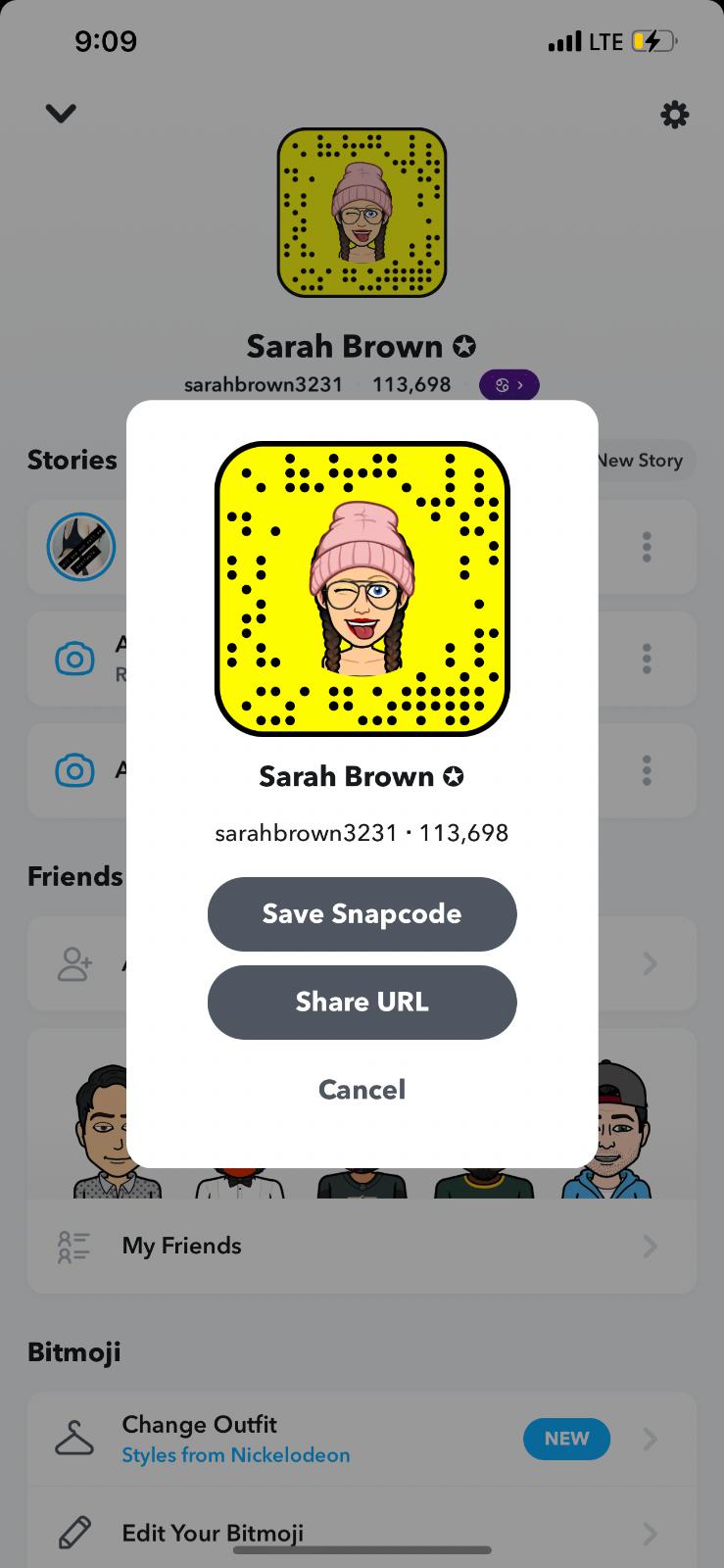Share the profile URL
Image resolution: width=724 pixels, height=1568 pixels.
[362, 1002]
